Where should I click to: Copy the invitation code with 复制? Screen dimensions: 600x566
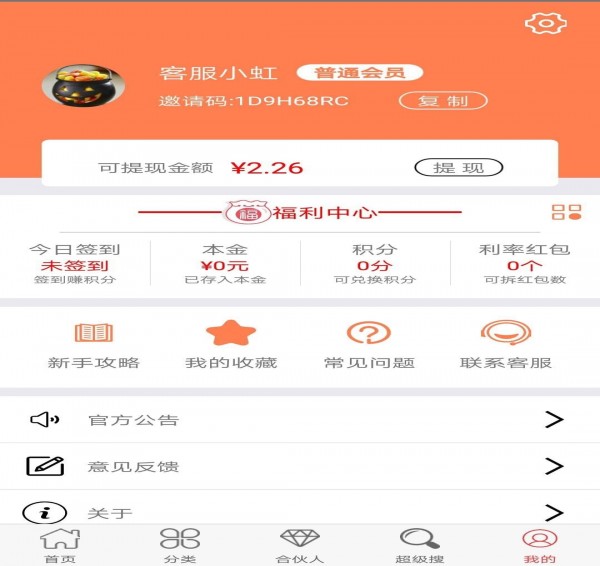443,101
